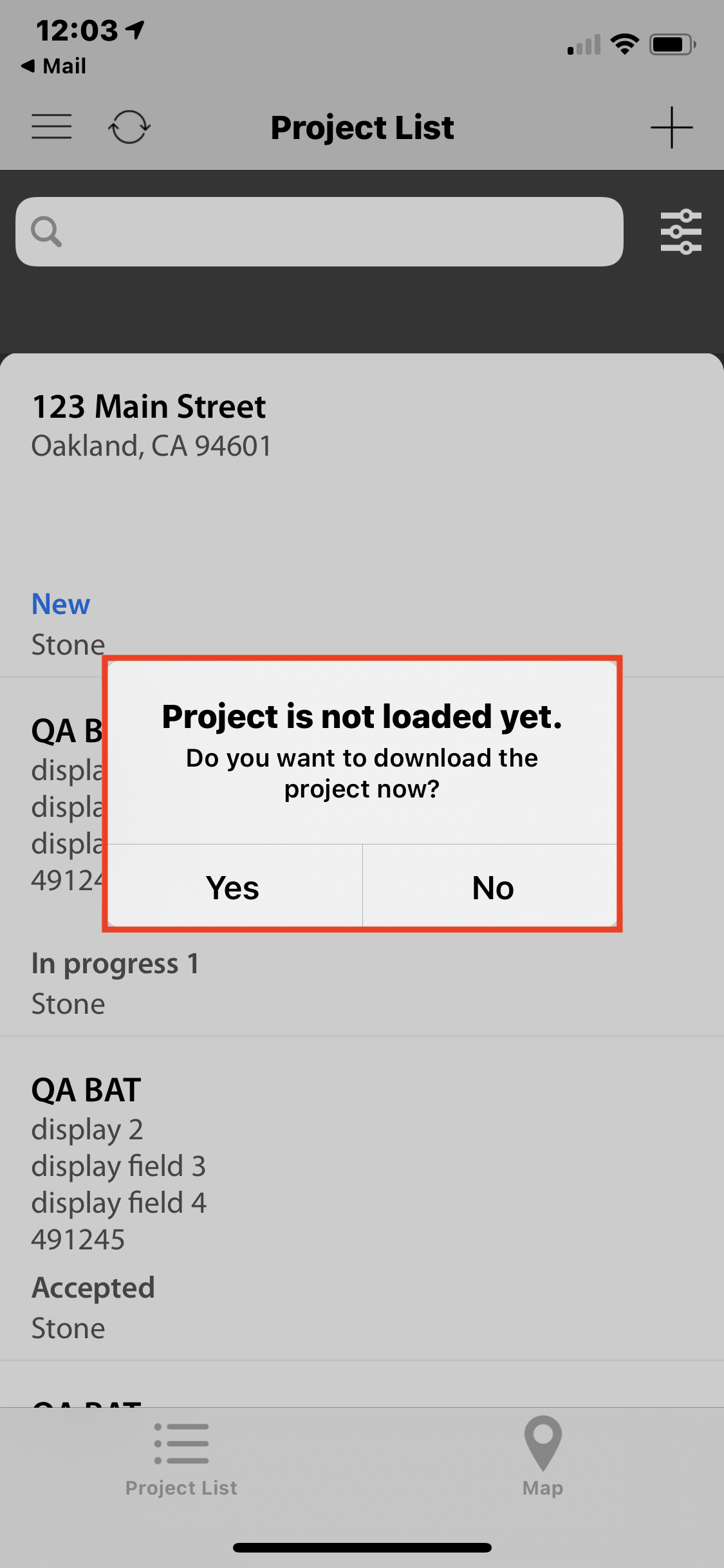The width and height of the screenshot is (724, 1568).
Task: Open the QA BAT project marked Accepted
Action: (x=360, y=1197)
